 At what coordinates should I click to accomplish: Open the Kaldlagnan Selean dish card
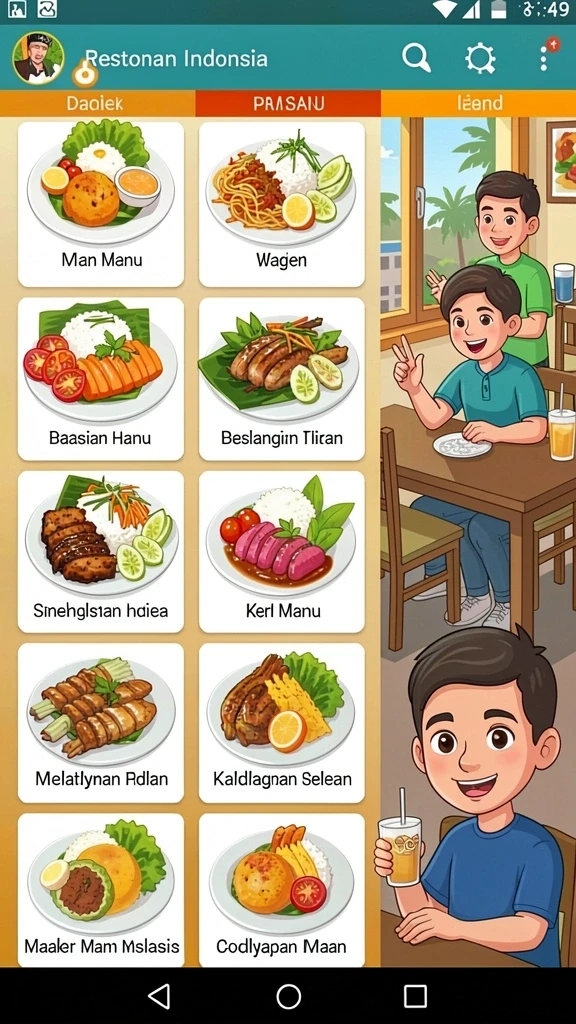(281, 723)
